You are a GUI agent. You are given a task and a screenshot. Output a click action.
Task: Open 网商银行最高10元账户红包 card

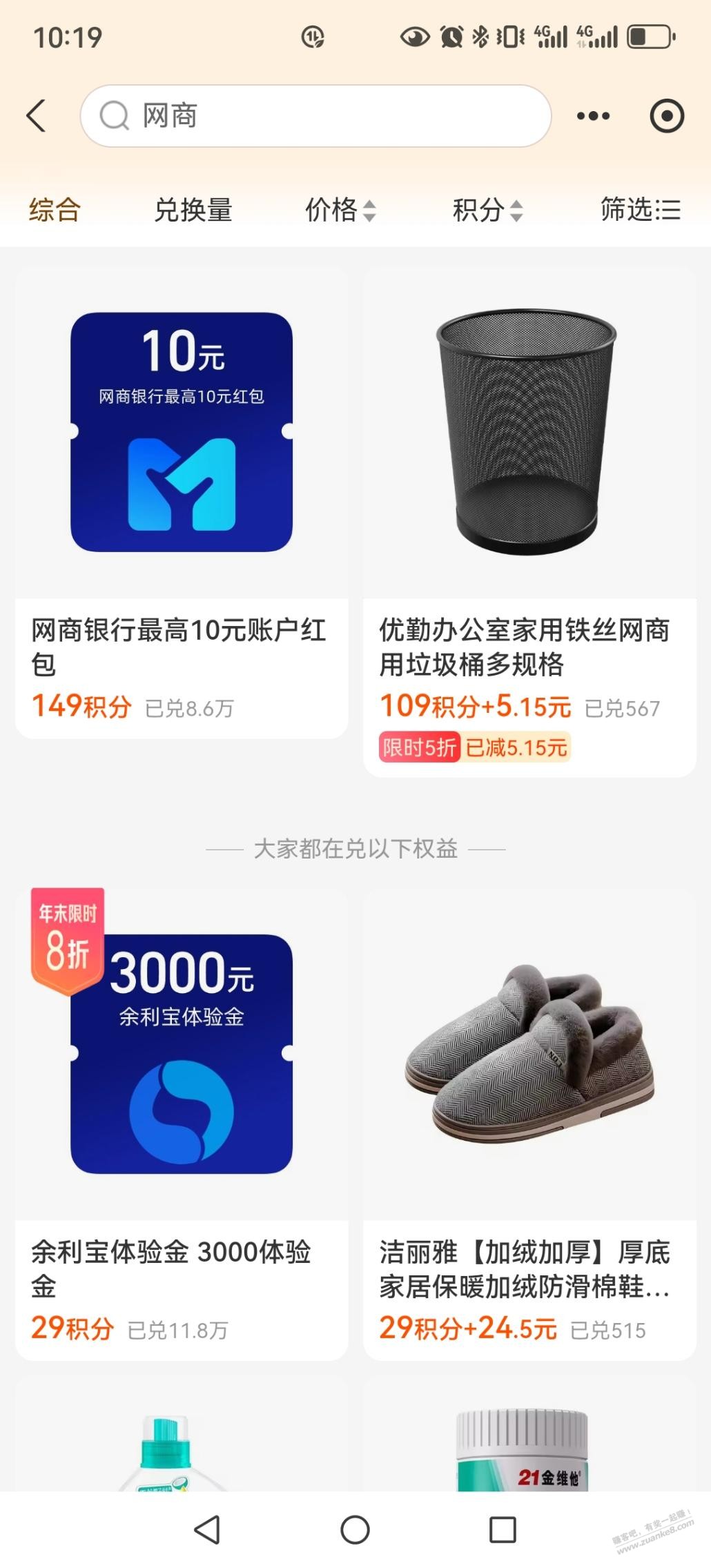point(182,504)
